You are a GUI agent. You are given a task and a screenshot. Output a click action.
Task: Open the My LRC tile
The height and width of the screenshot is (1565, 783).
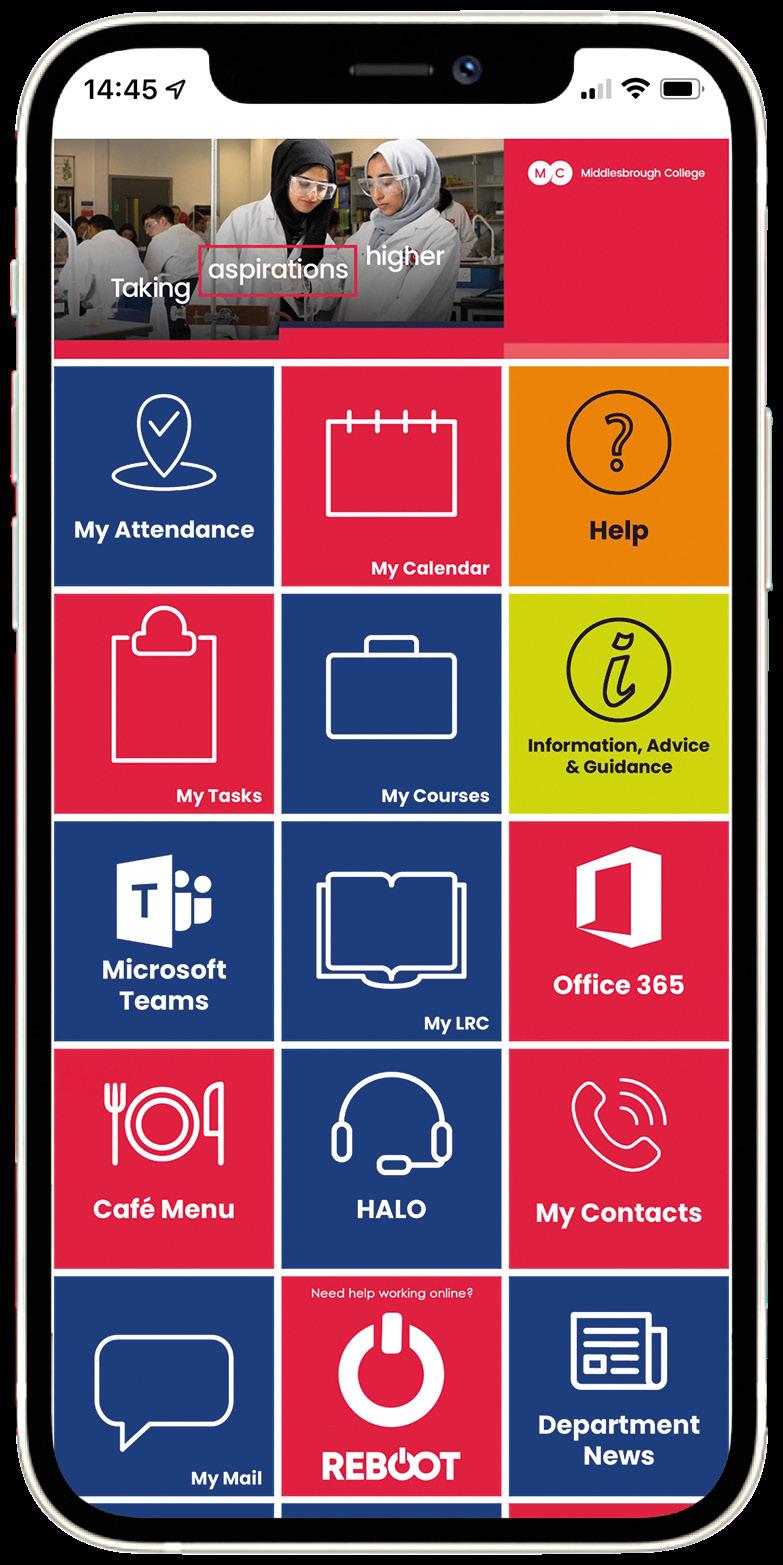point(391,931)
